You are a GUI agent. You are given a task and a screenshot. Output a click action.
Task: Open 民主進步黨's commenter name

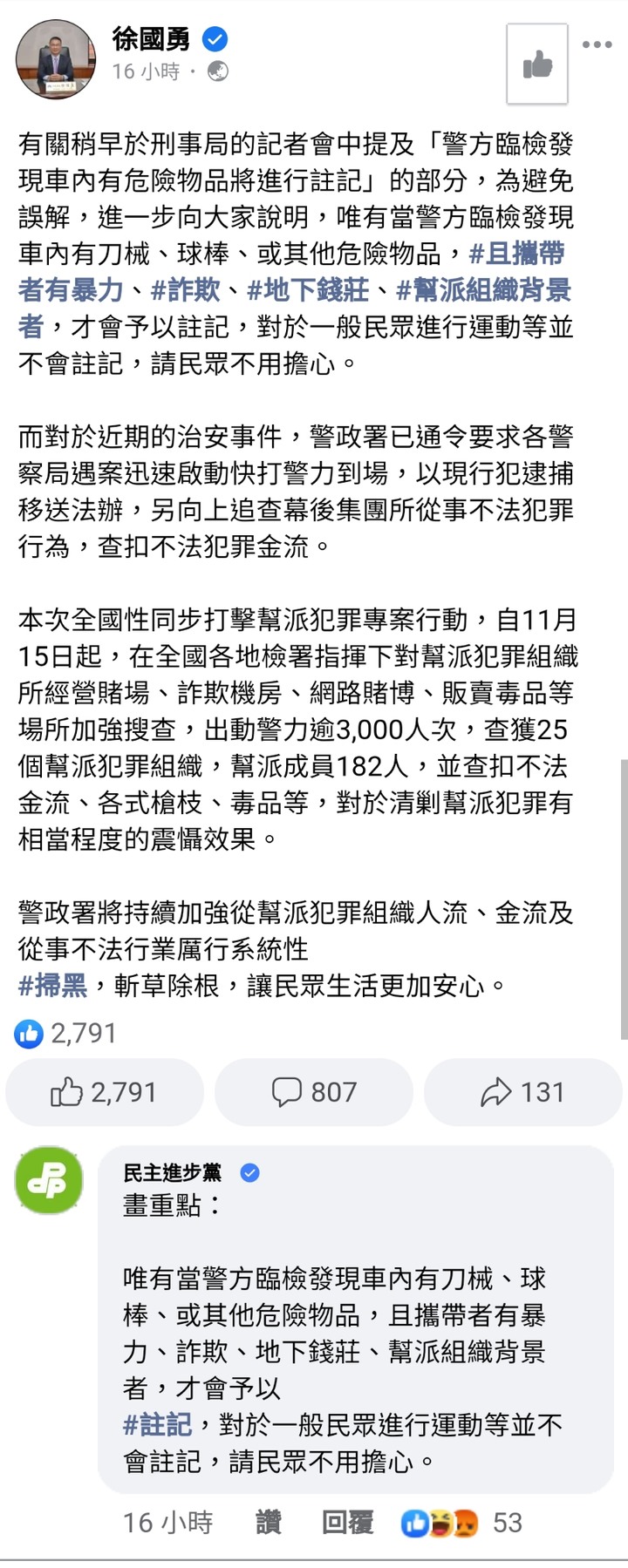tap(173, 1173)
